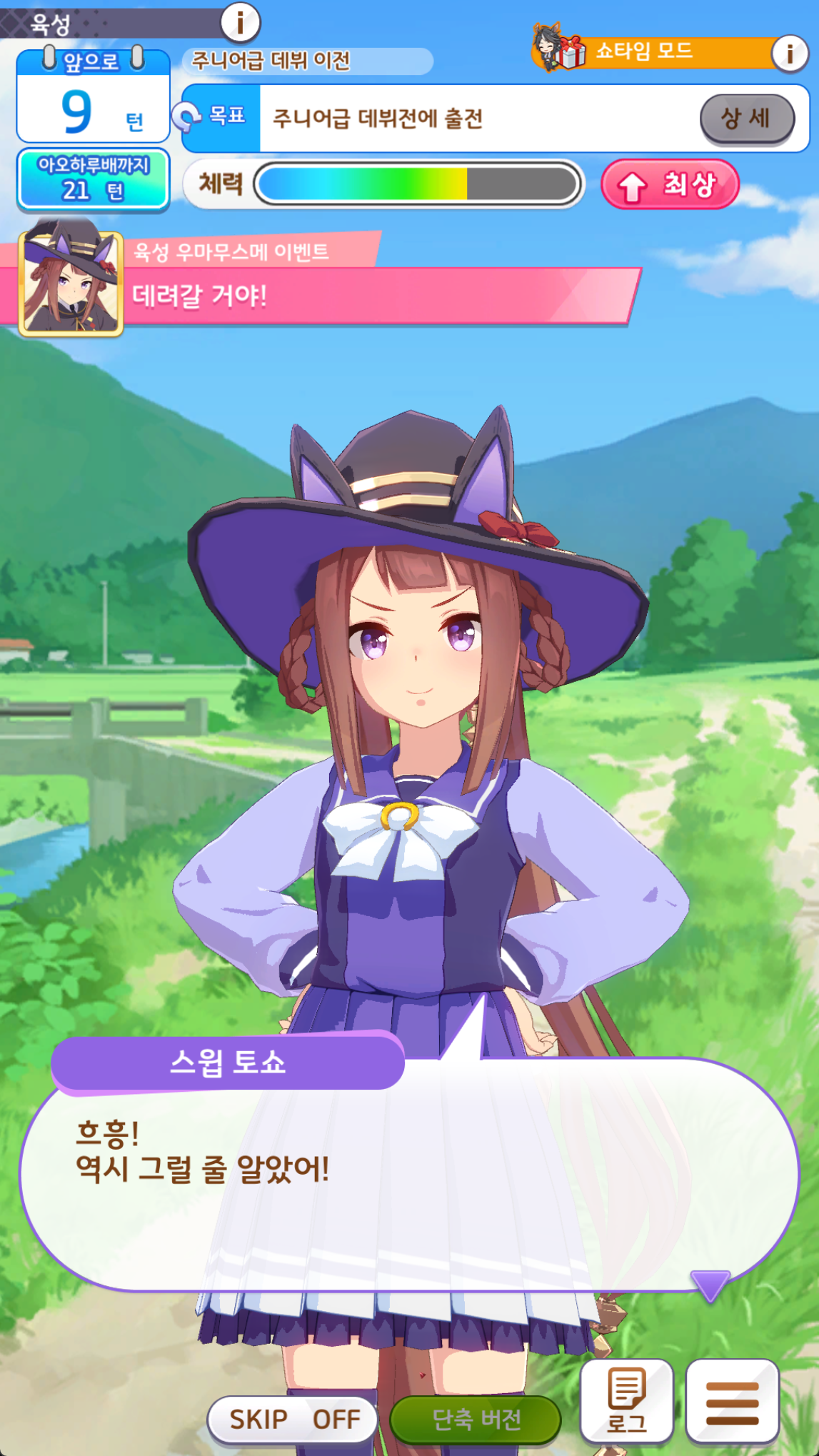Tap the 쇼타임 모드 banner
Screen dimensions: 819x1456
pyautogui.click(x=643, y=52)
